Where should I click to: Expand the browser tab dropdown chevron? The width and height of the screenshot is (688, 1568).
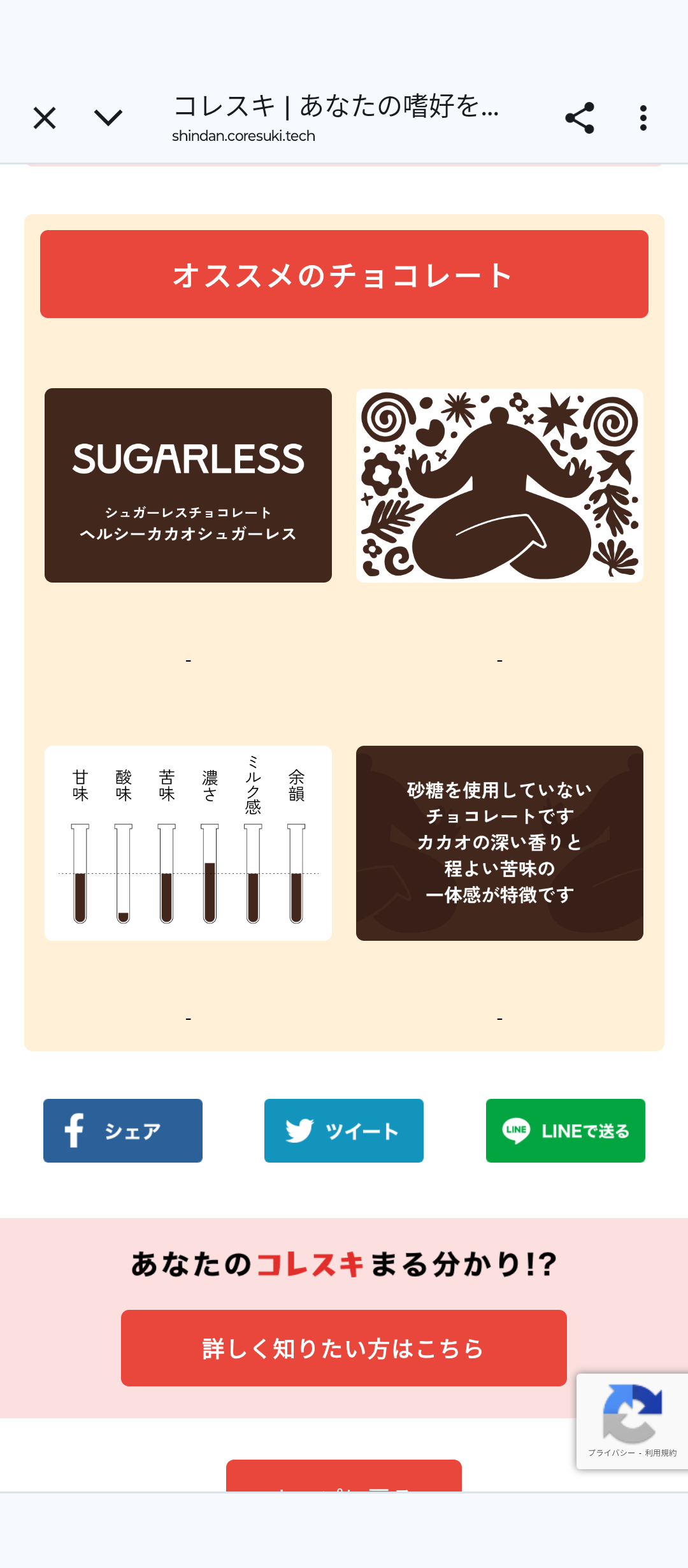[x=108, y=118]
